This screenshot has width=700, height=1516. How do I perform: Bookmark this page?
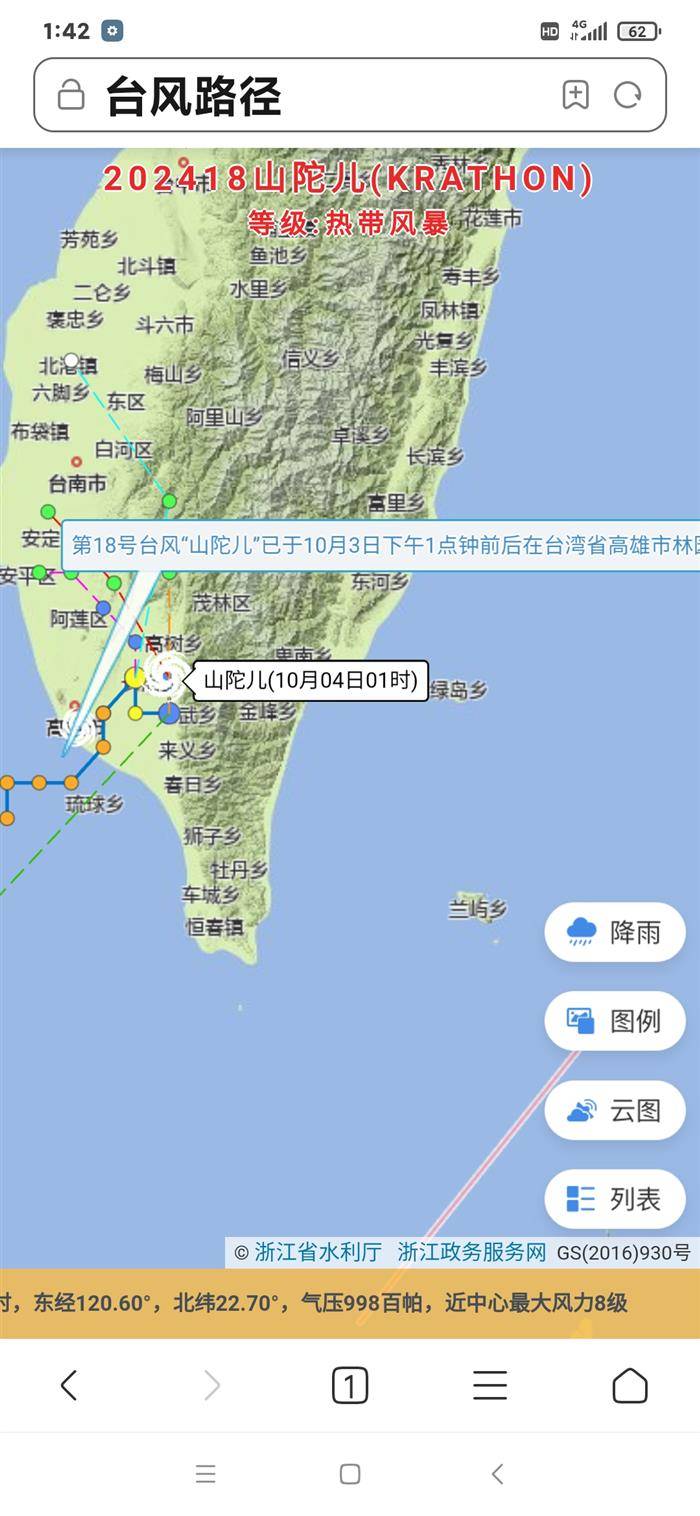tap(575, 95)
